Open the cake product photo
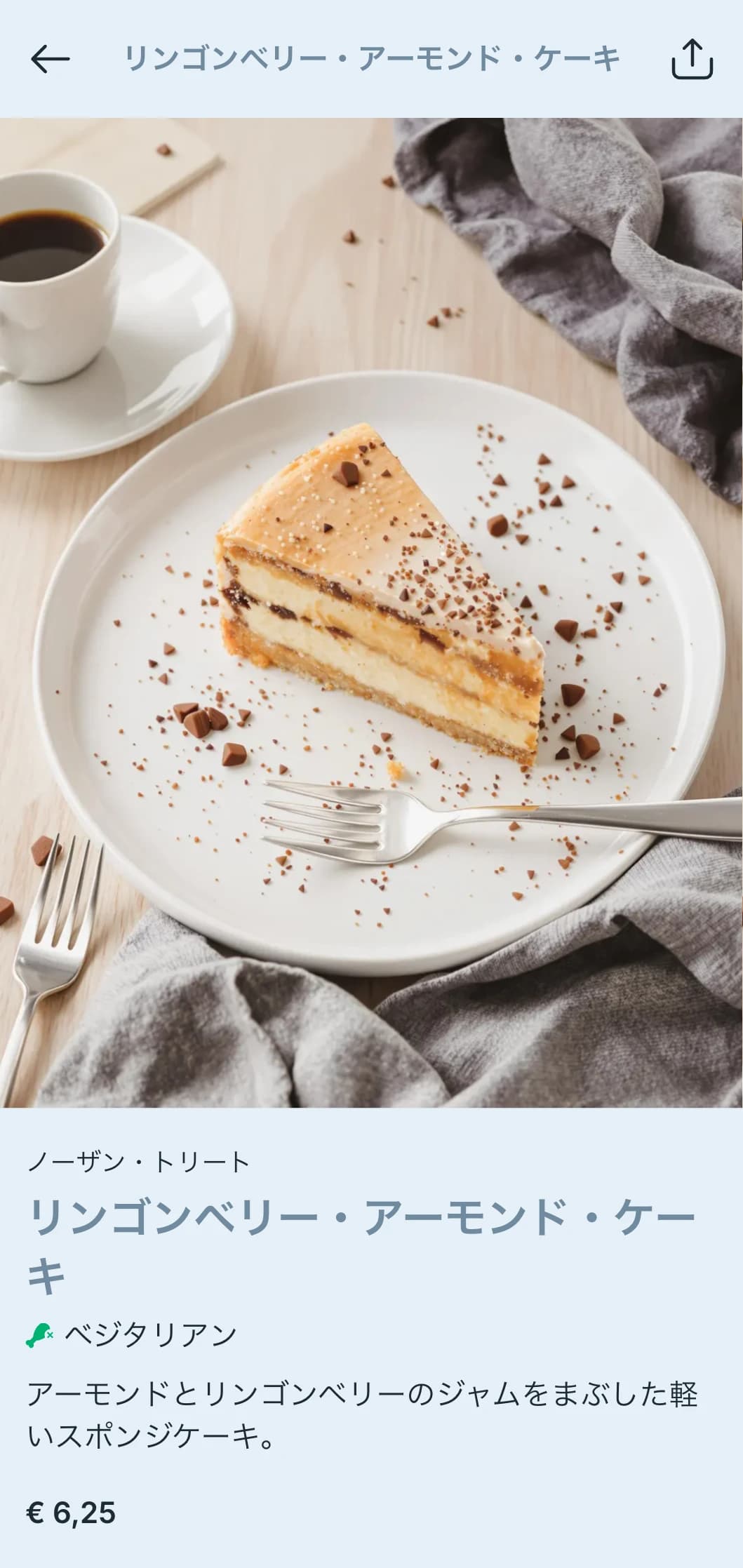This screenshot has height=1568, width=743. pos(371,612)
